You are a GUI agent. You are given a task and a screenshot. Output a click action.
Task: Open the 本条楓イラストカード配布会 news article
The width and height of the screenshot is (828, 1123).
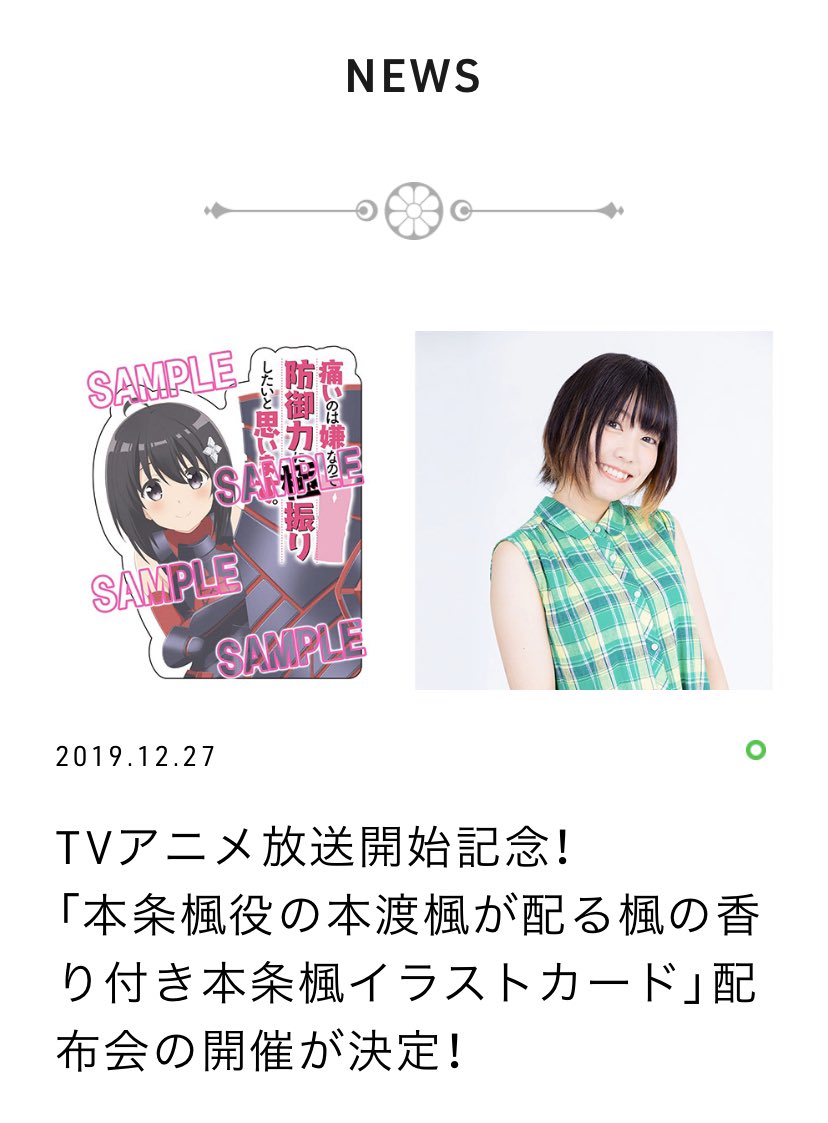(x=408, y=945)
